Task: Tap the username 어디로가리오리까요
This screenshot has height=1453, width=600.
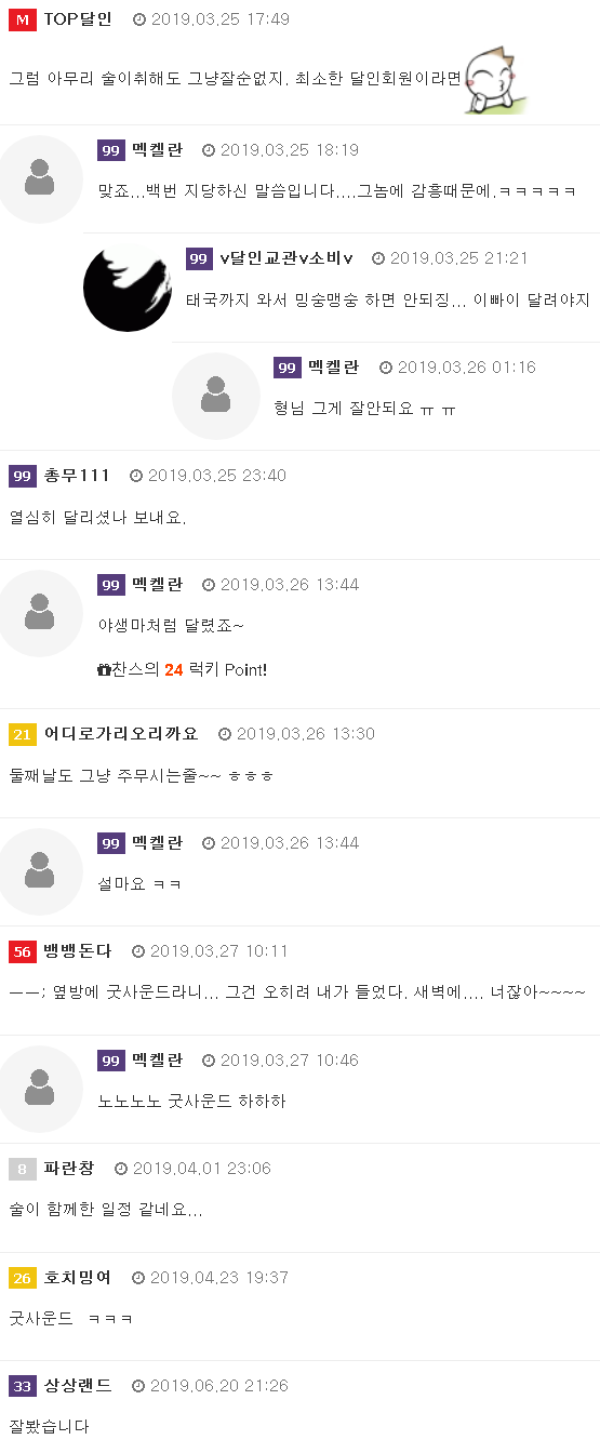Action: 121,734
